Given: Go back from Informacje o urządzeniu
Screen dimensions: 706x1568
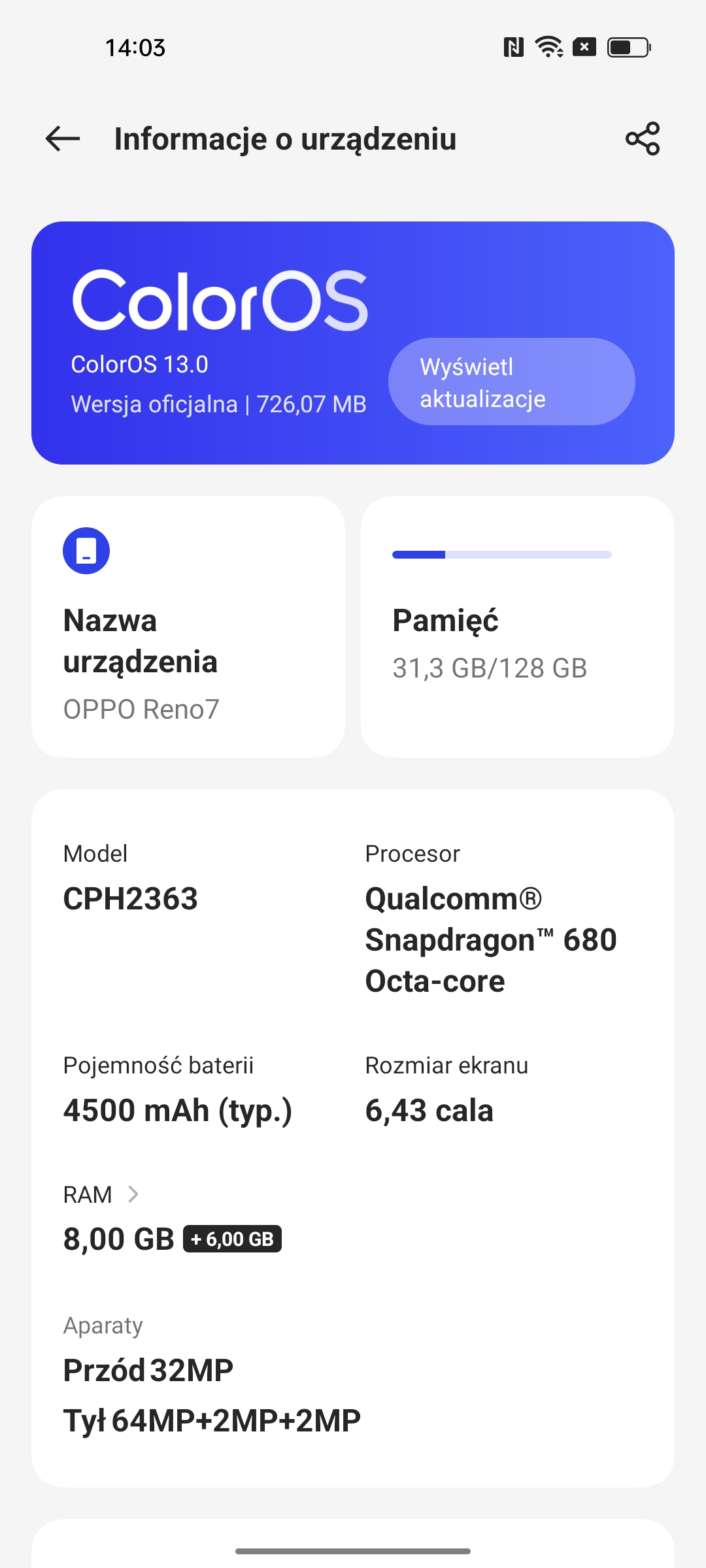Looking at the screenshot, I should click(63, 139).
